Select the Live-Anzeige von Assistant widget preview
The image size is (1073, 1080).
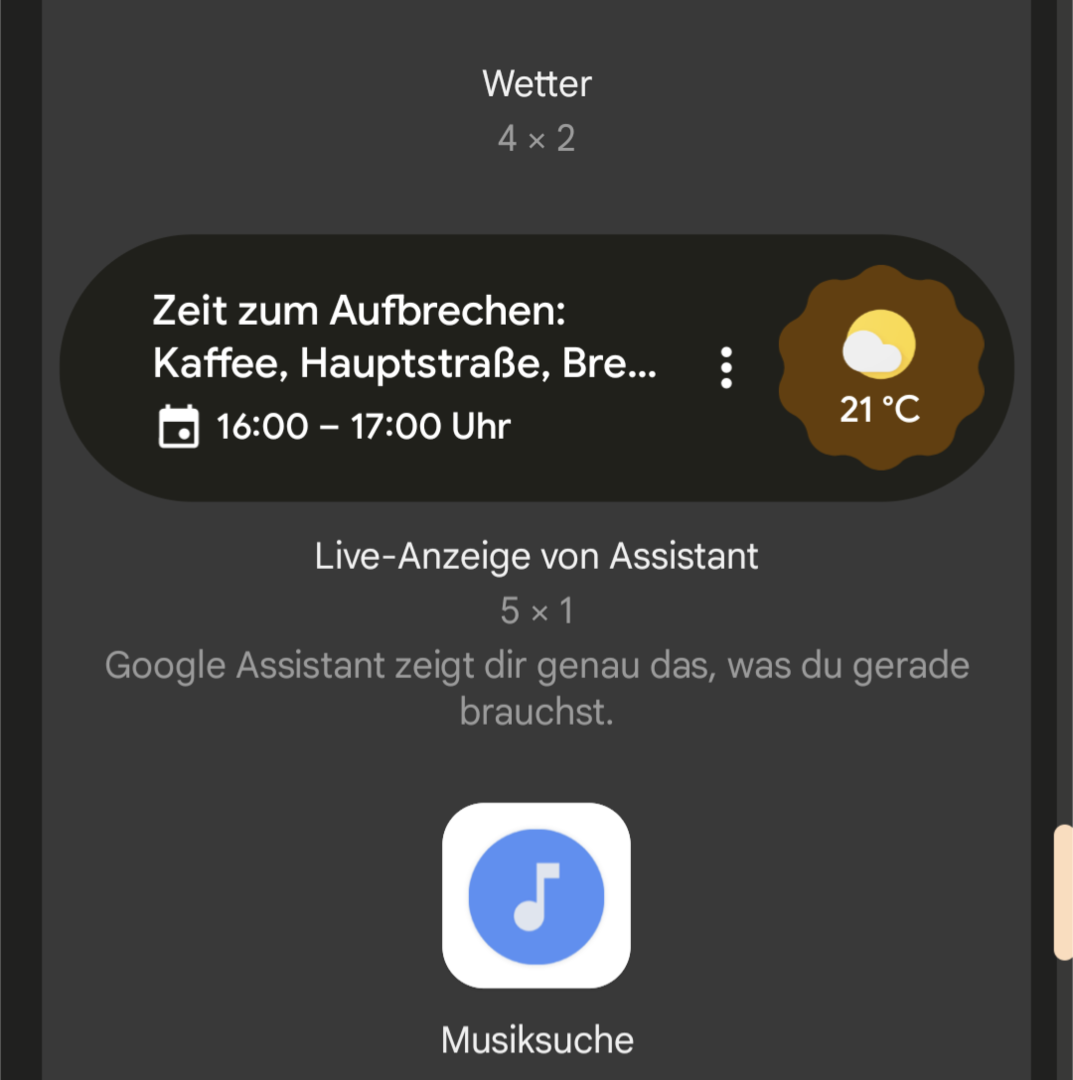[x=536, y=368]
